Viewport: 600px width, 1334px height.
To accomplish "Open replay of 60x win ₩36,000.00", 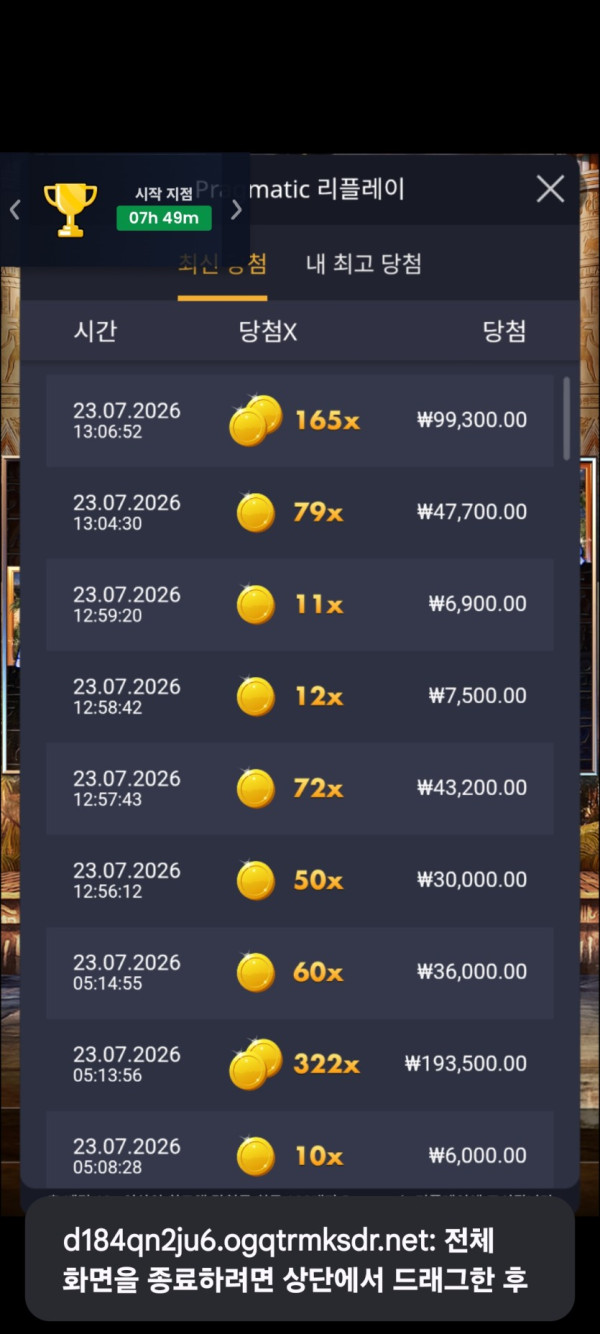I will 300,973.
